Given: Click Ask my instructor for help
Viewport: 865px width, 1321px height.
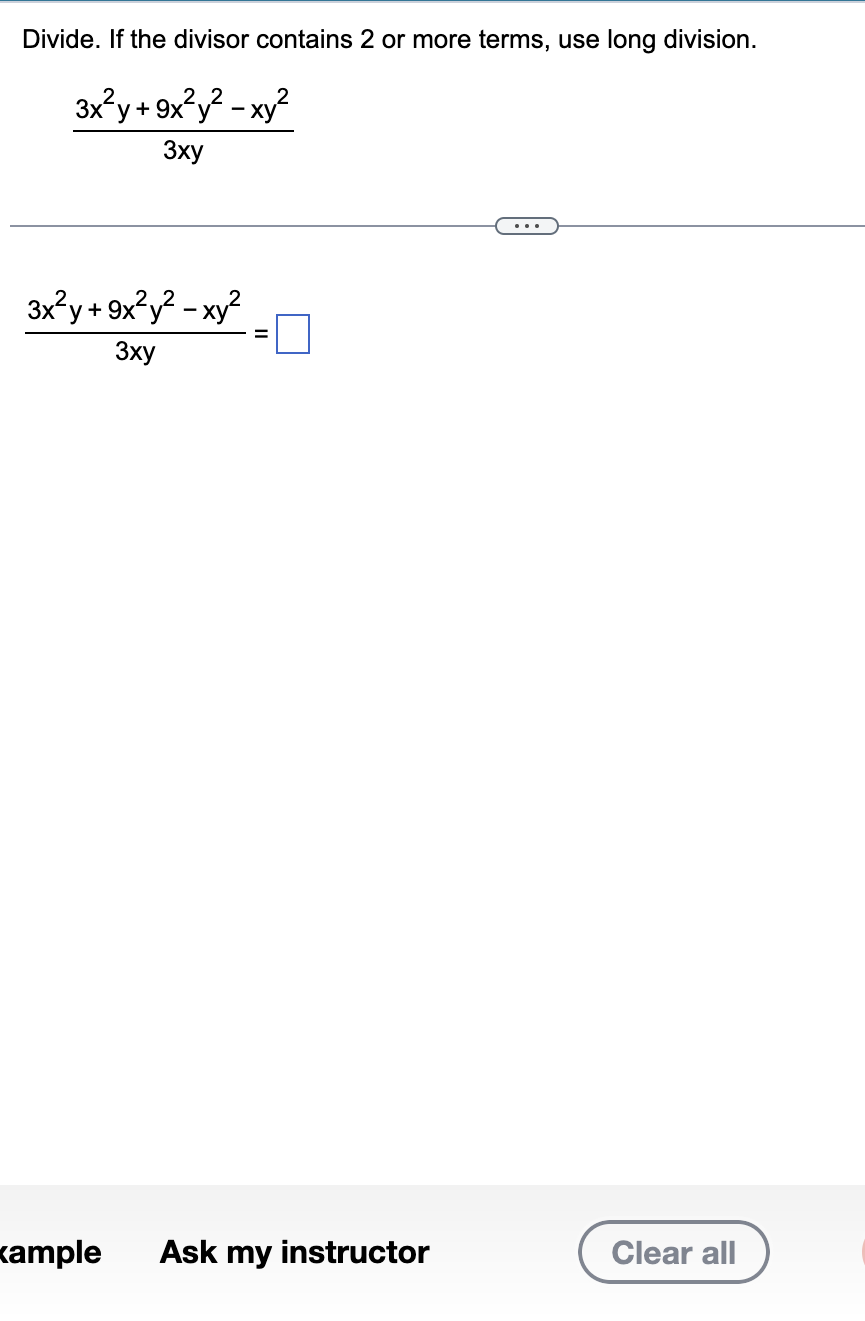Looking at the screenshot, I should pos(292,1252).
